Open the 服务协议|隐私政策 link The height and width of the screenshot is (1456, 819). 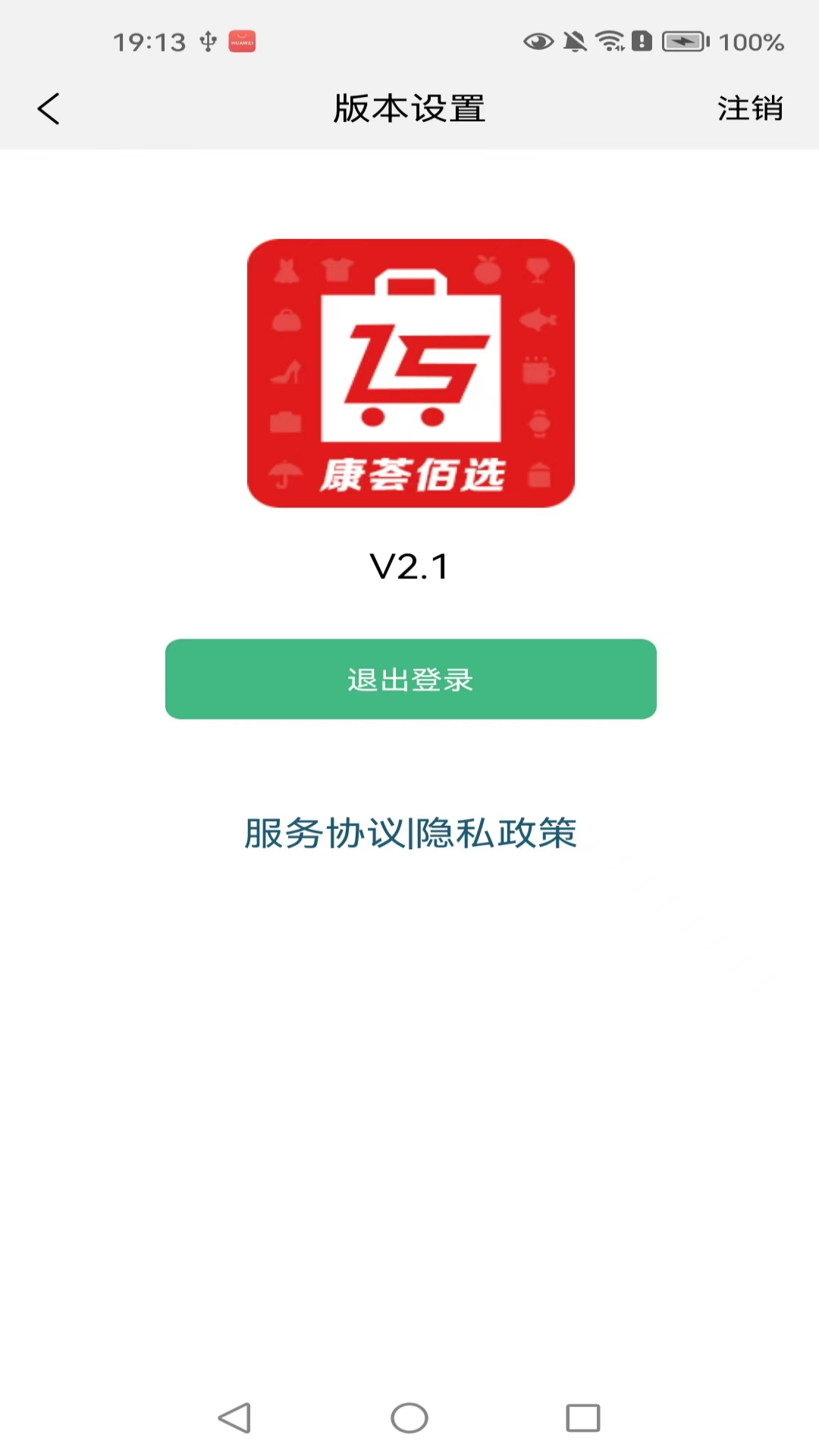point(410,833)
